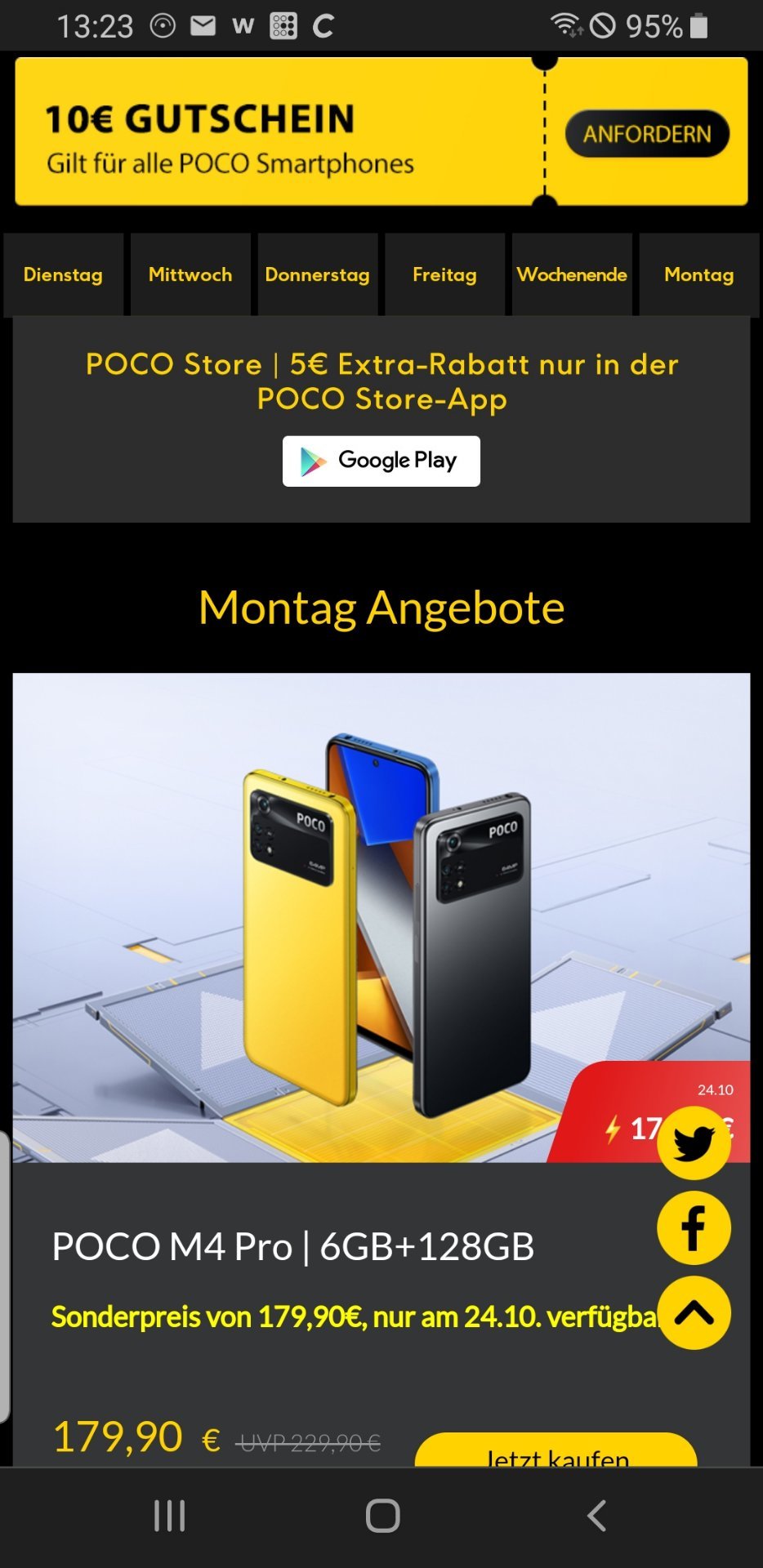Buy the POCO M4 Pro with Jetzt kaufen
This screenshot has width=763, height=1568.
click(x=556, y=1450)
